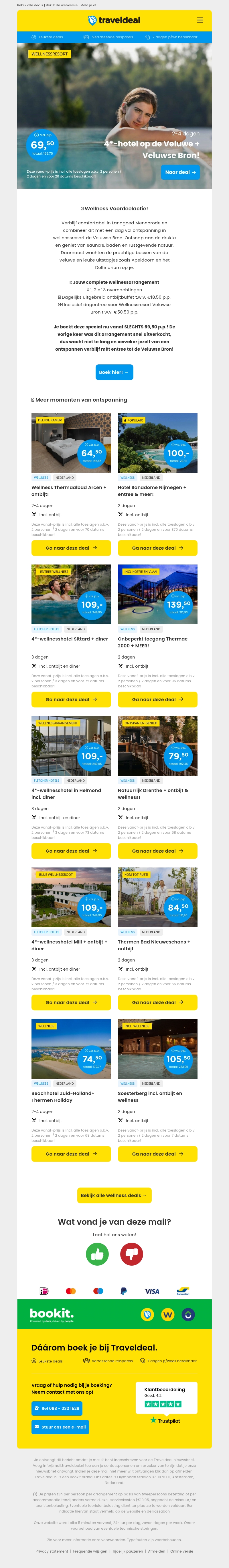Open the 4*-wellnesshotel Sittard deal
Screen dimensions: 229x1568
tap(71, 699)
